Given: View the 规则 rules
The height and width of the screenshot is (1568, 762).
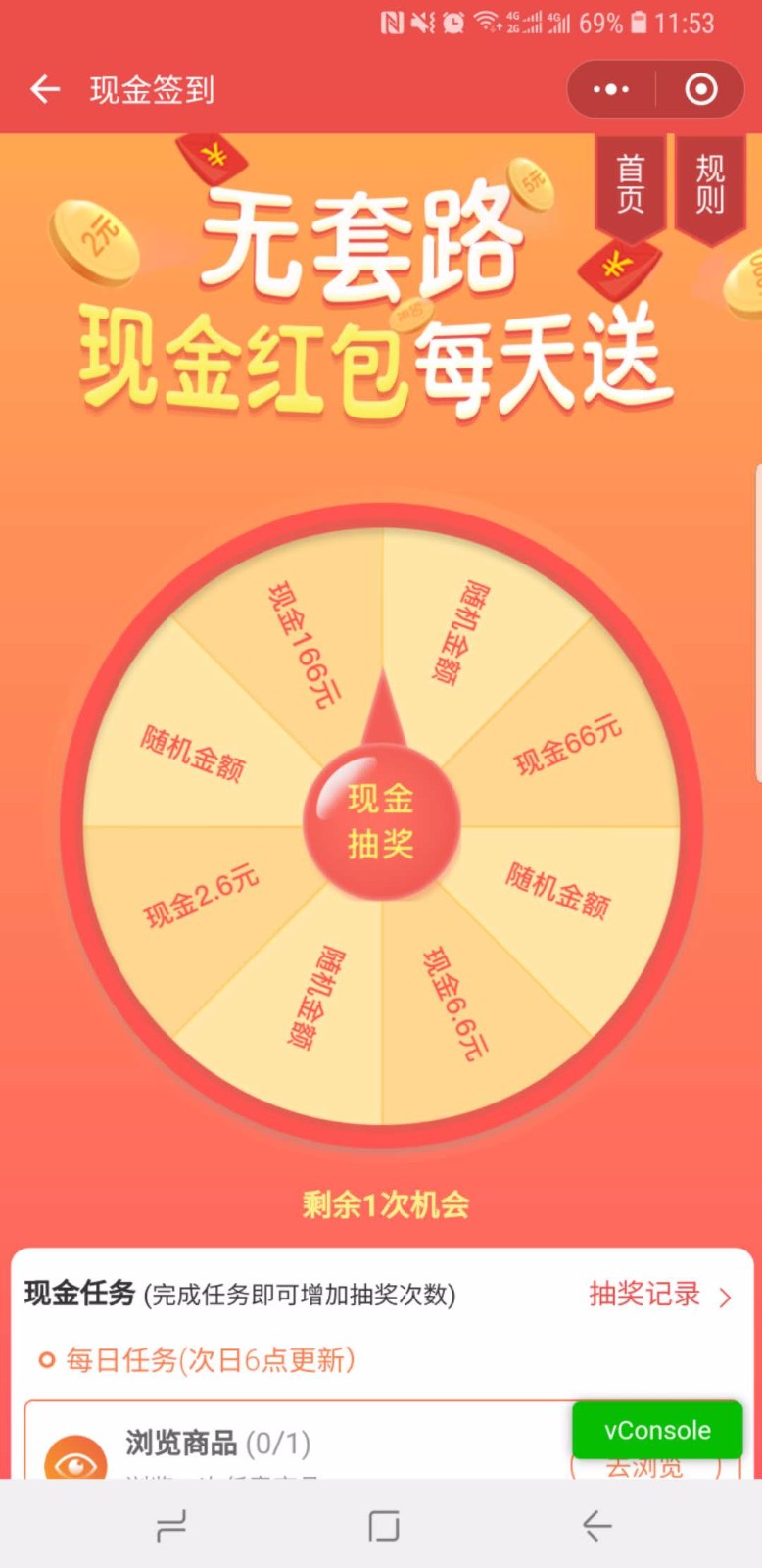Looking at the screenshot, I should [710, 184].
